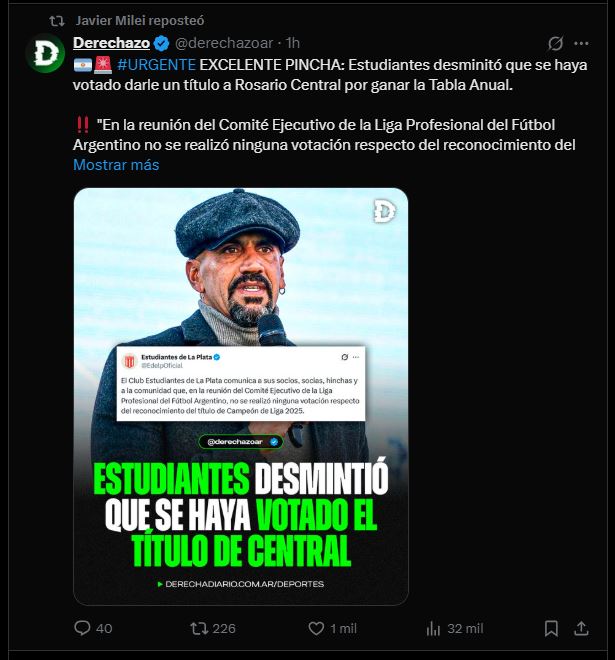The width and height of the screenshot is (615, 660).
Task: Share Derechazo's post
Action: [581, 628]
